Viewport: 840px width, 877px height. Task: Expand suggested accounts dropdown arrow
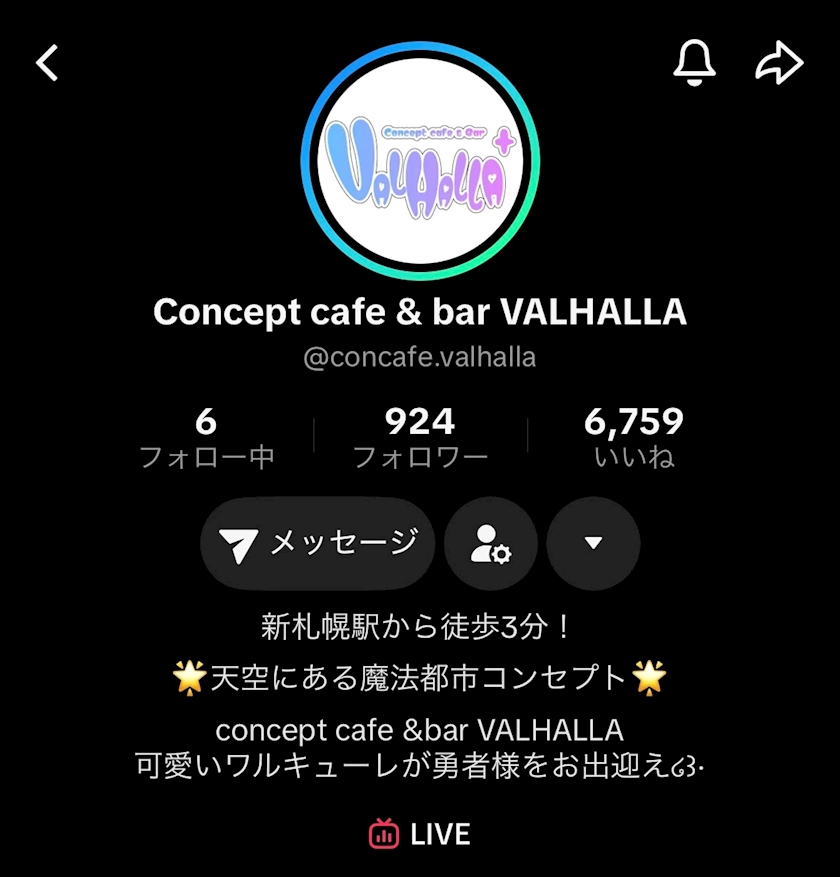pos(593,544)
